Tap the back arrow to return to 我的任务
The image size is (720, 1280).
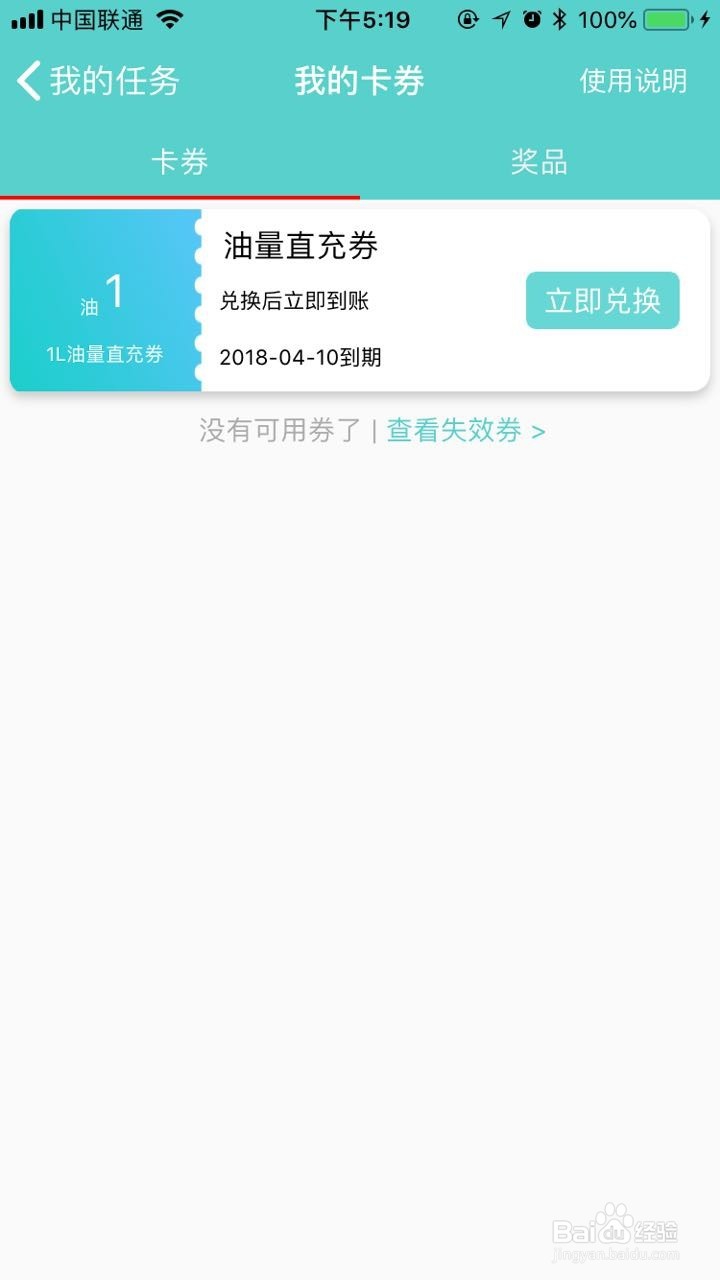[x=28, y=80]
